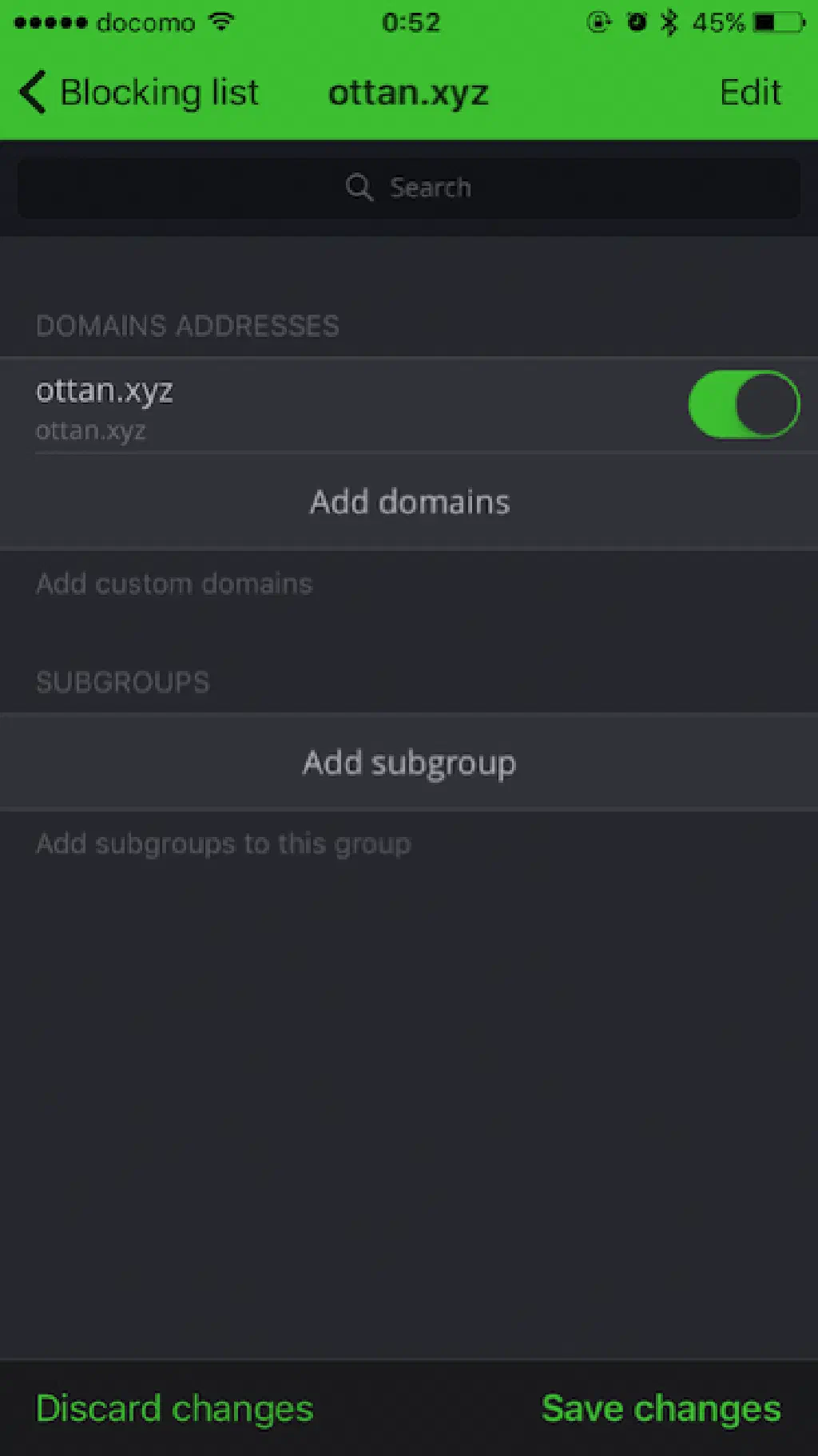
Task: Tap Edit in the top bar
Action: [x=749, y=93]
